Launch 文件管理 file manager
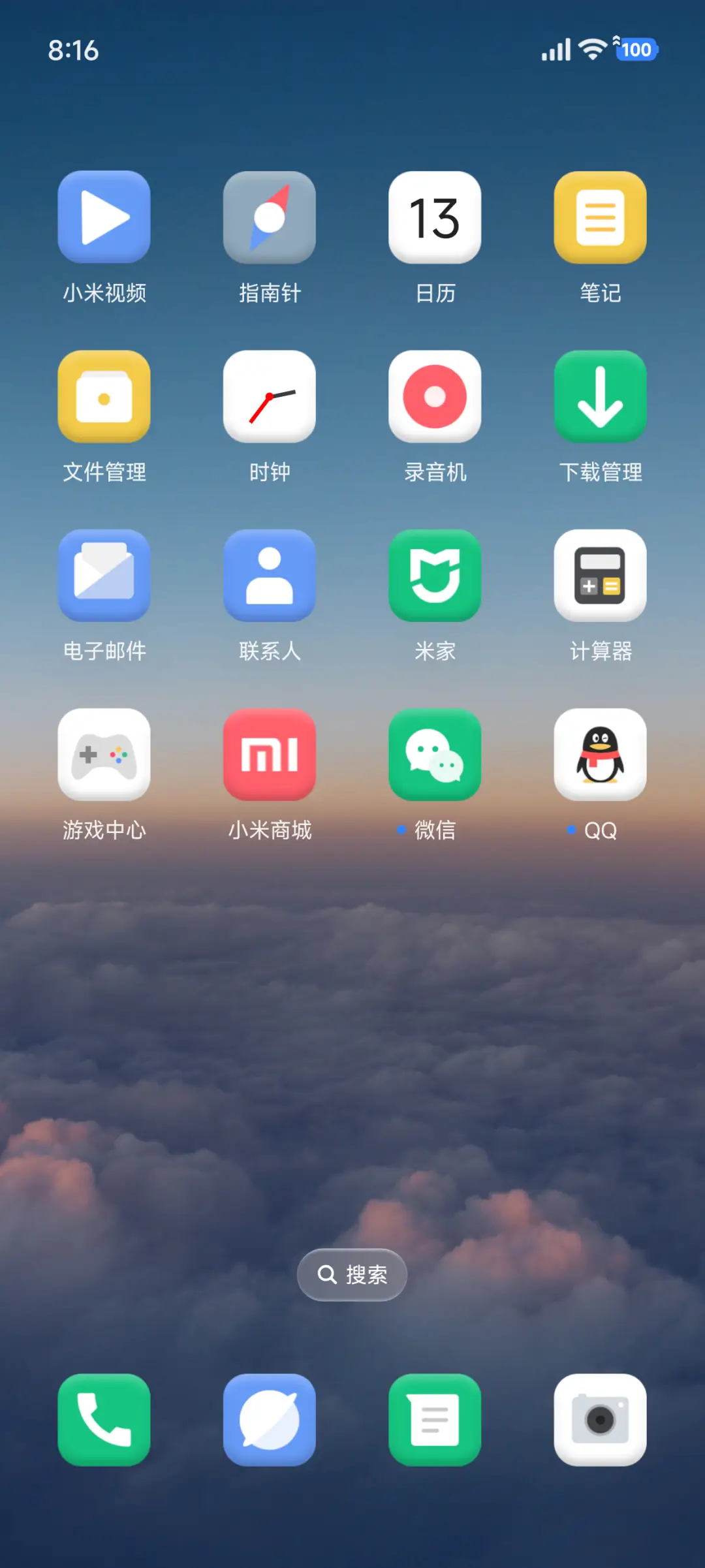The image size is (705, 1568). (104, 396)
